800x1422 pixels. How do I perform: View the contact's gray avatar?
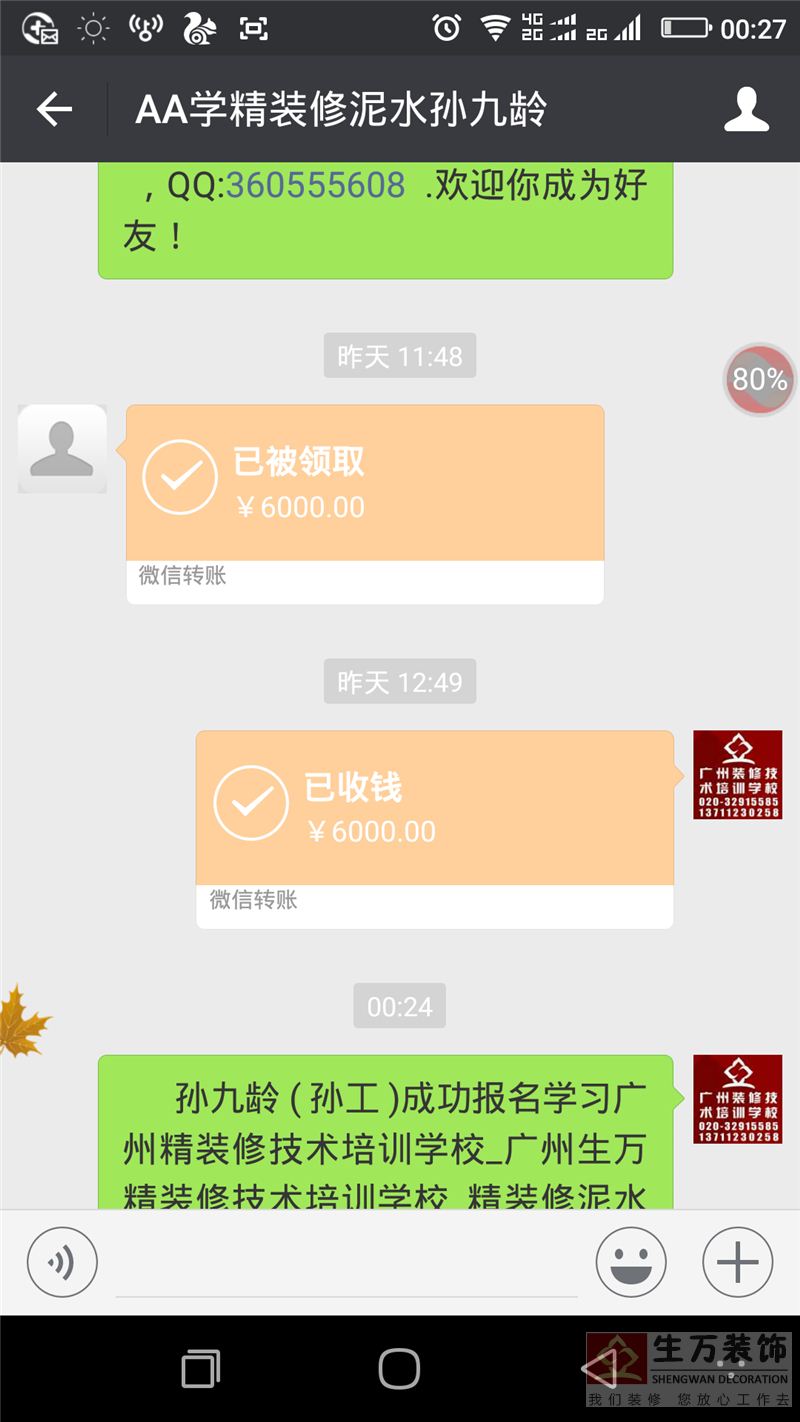62,449
